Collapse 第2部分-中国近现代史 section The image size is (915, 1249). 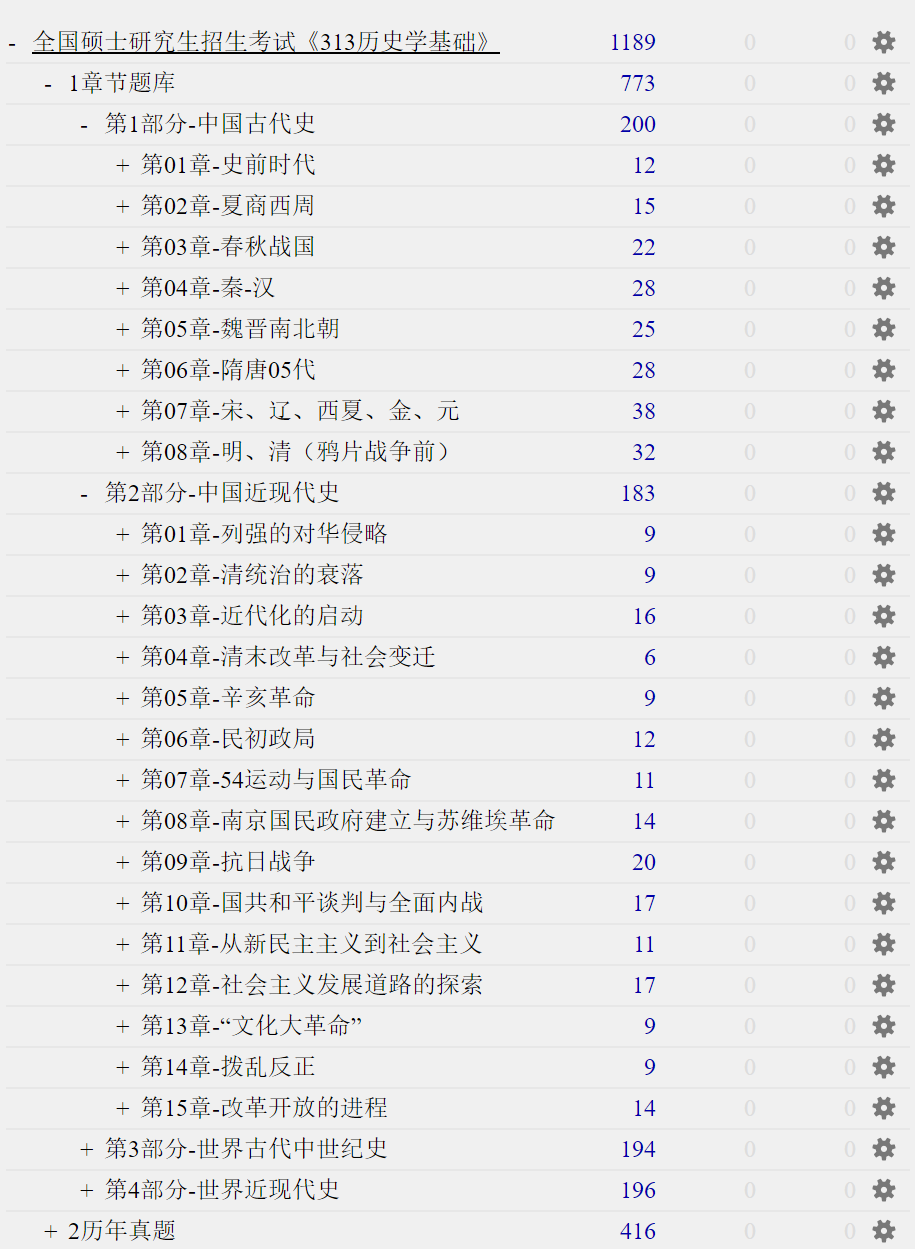click(85, 494)
